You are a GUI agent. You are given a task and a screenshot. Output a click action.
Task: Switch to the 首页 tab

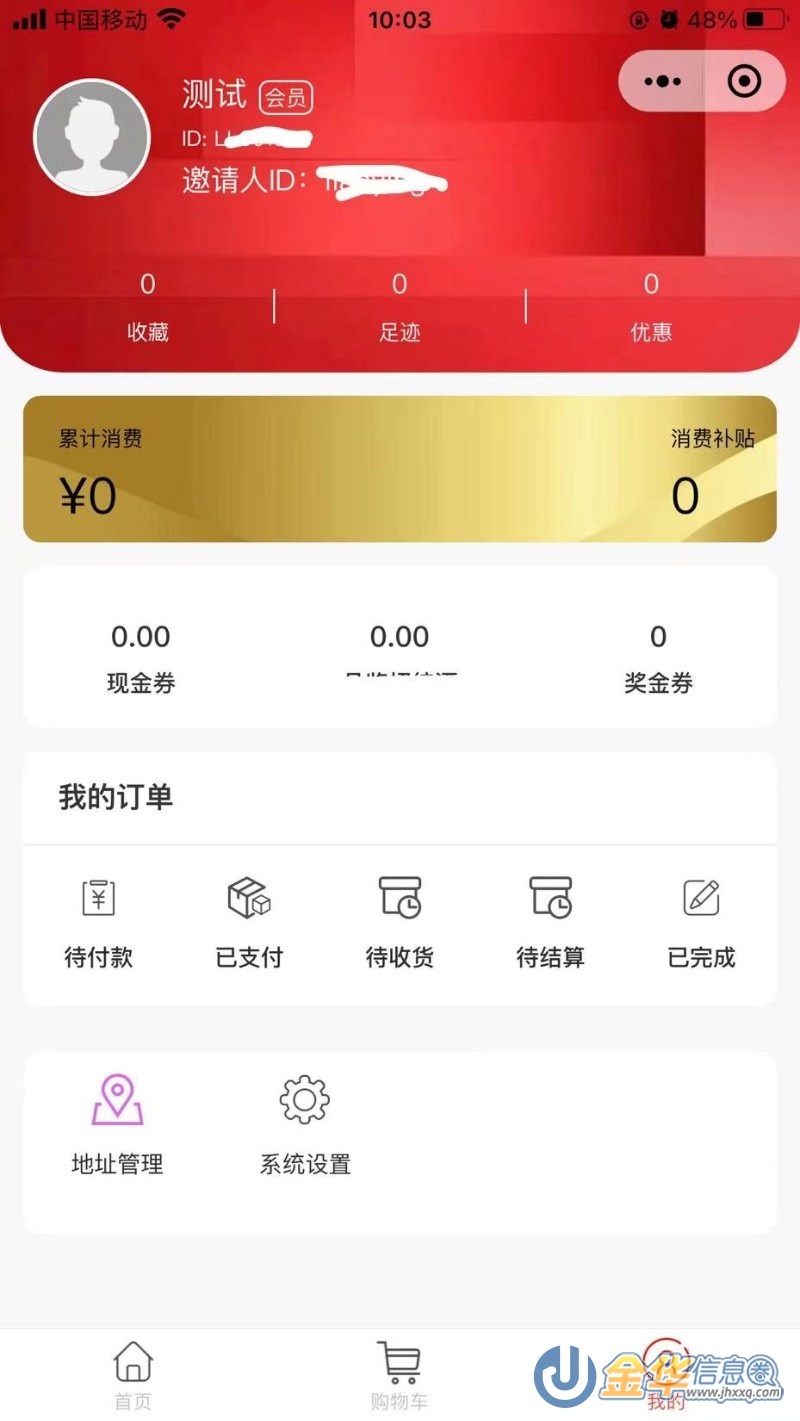[133, 1375]
